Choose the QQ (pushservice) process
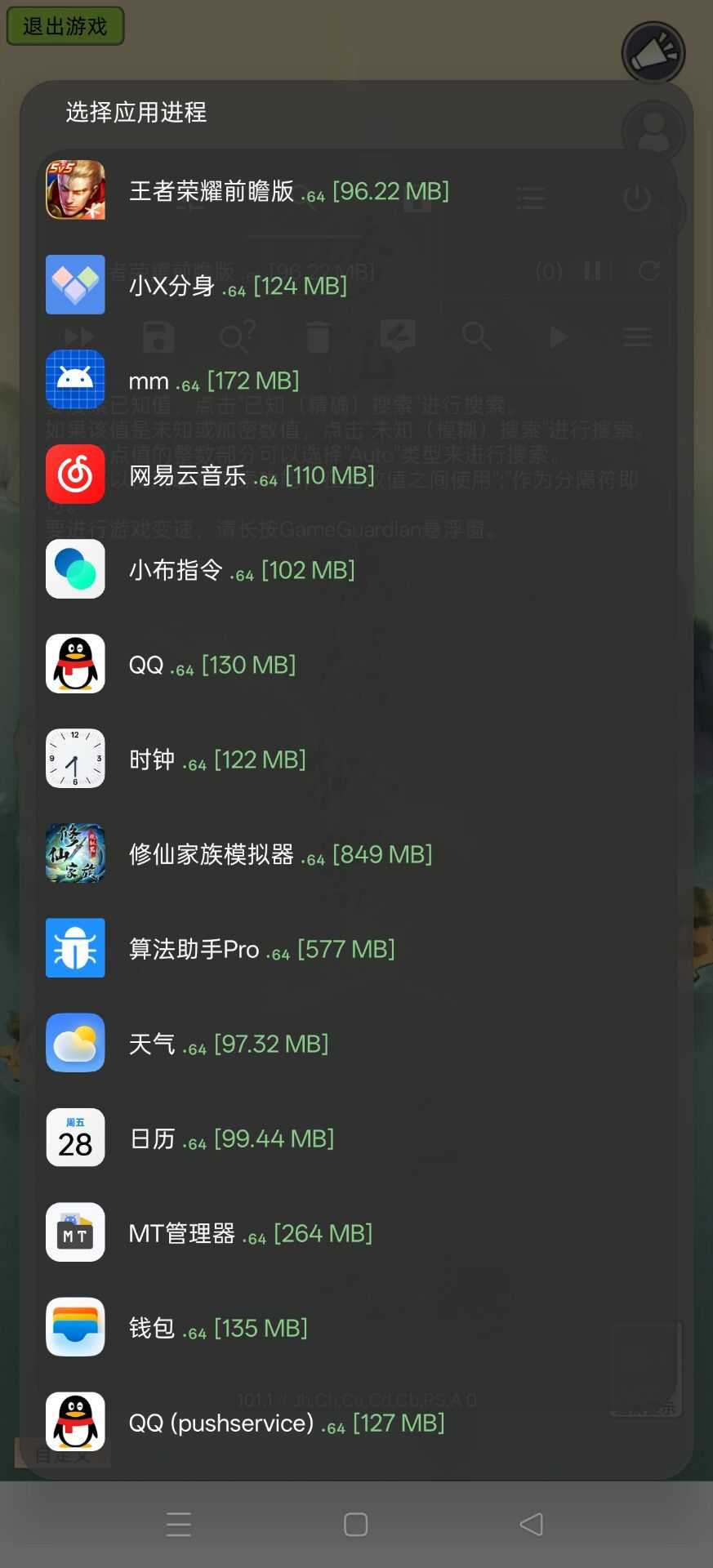The width and height of the screenshot is (713, 1568). coord(75,1422)
